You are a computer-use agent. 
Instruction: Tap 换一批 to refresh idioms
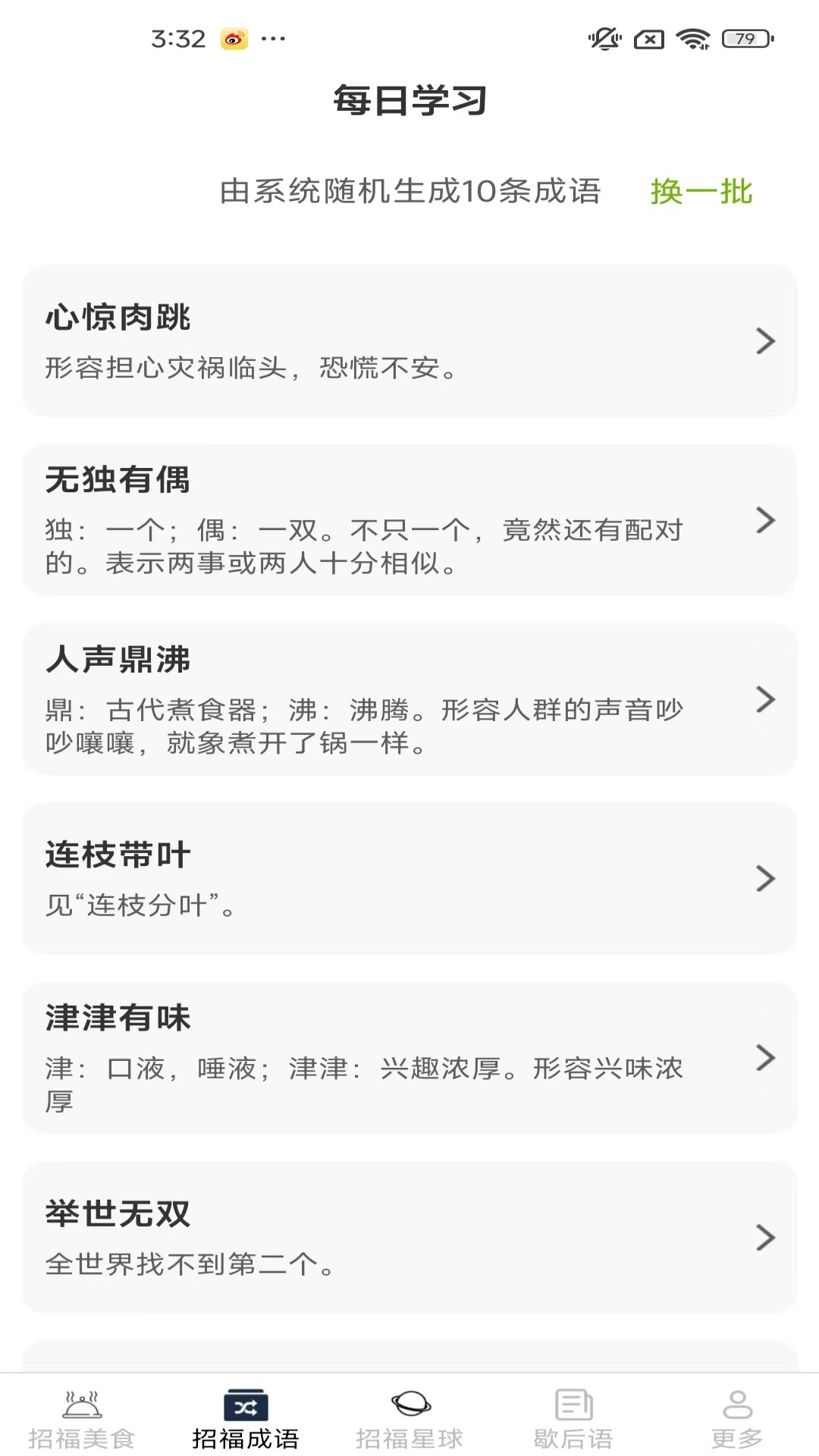point(701,191)
